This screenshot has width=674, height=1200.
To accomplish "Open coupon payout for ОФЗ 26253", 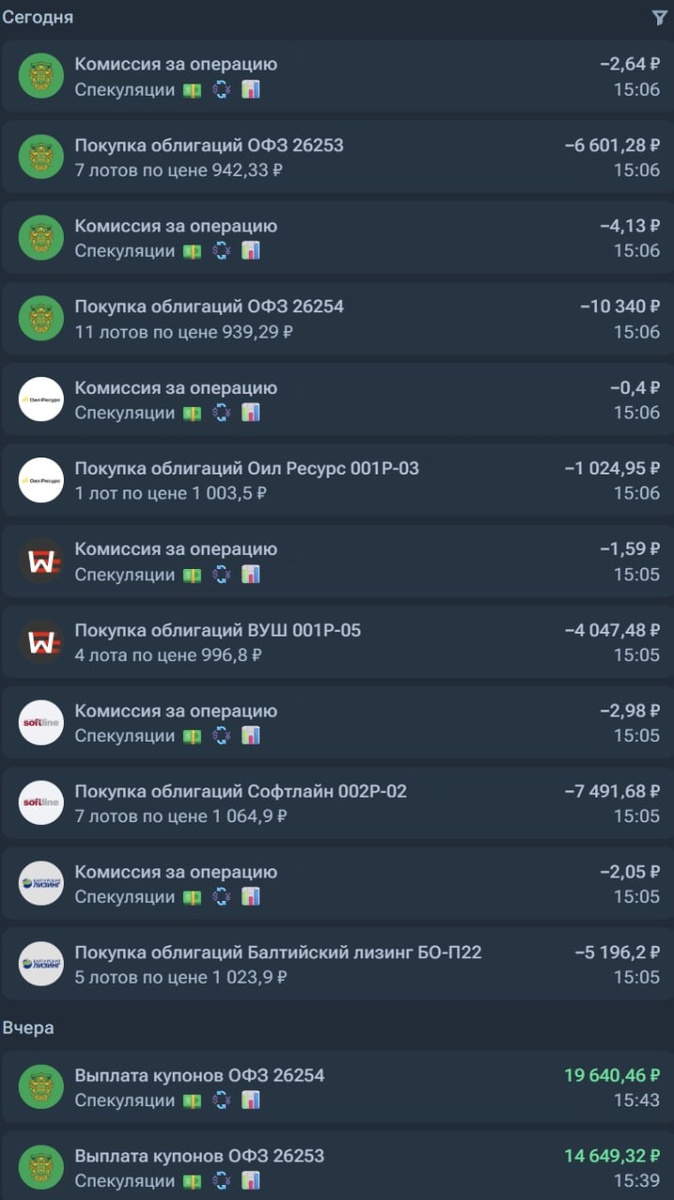I will click(x=337, y=1167).
